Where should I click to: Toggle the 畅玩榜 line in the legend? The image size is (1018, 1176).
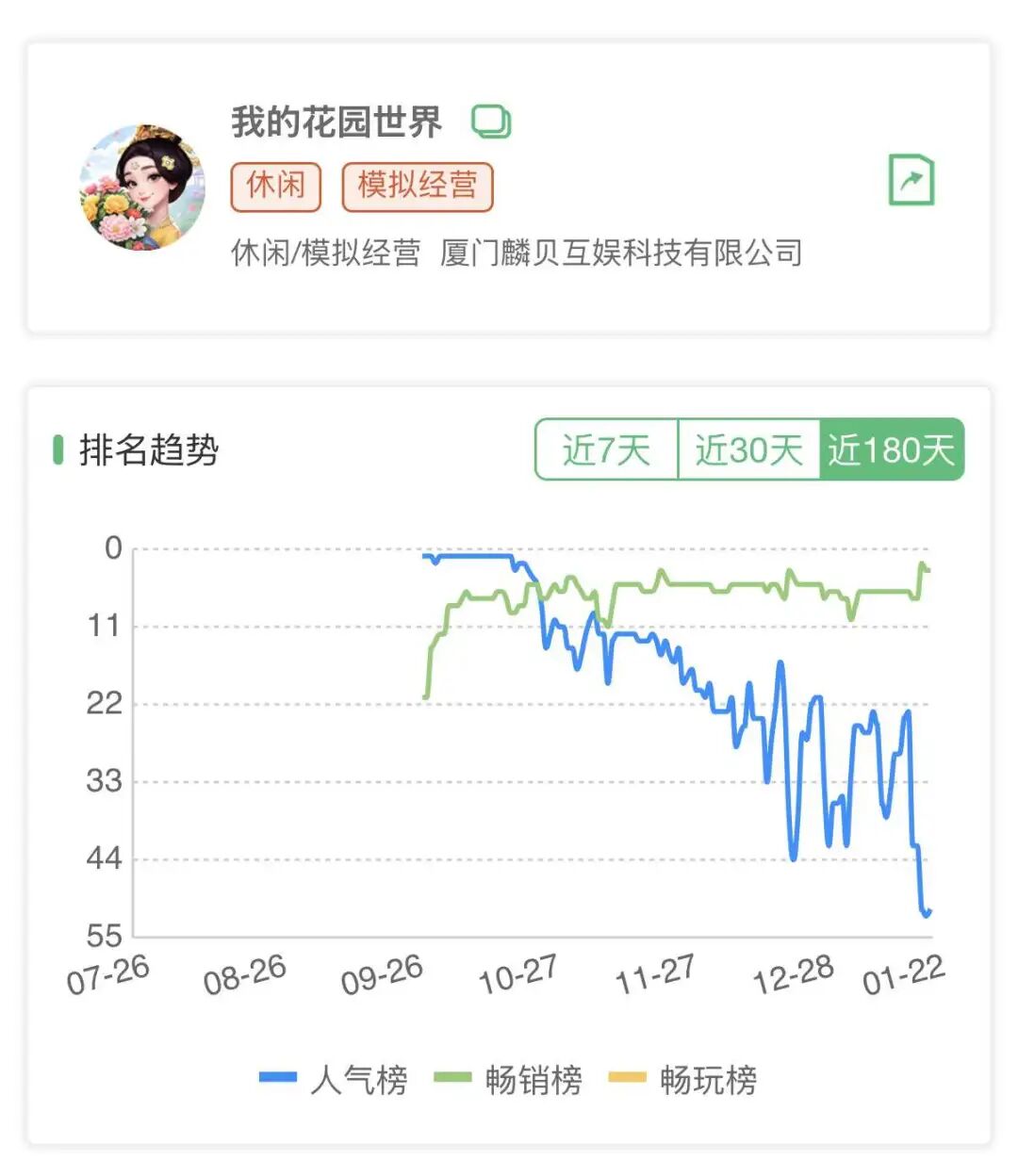pos(684,1078)
